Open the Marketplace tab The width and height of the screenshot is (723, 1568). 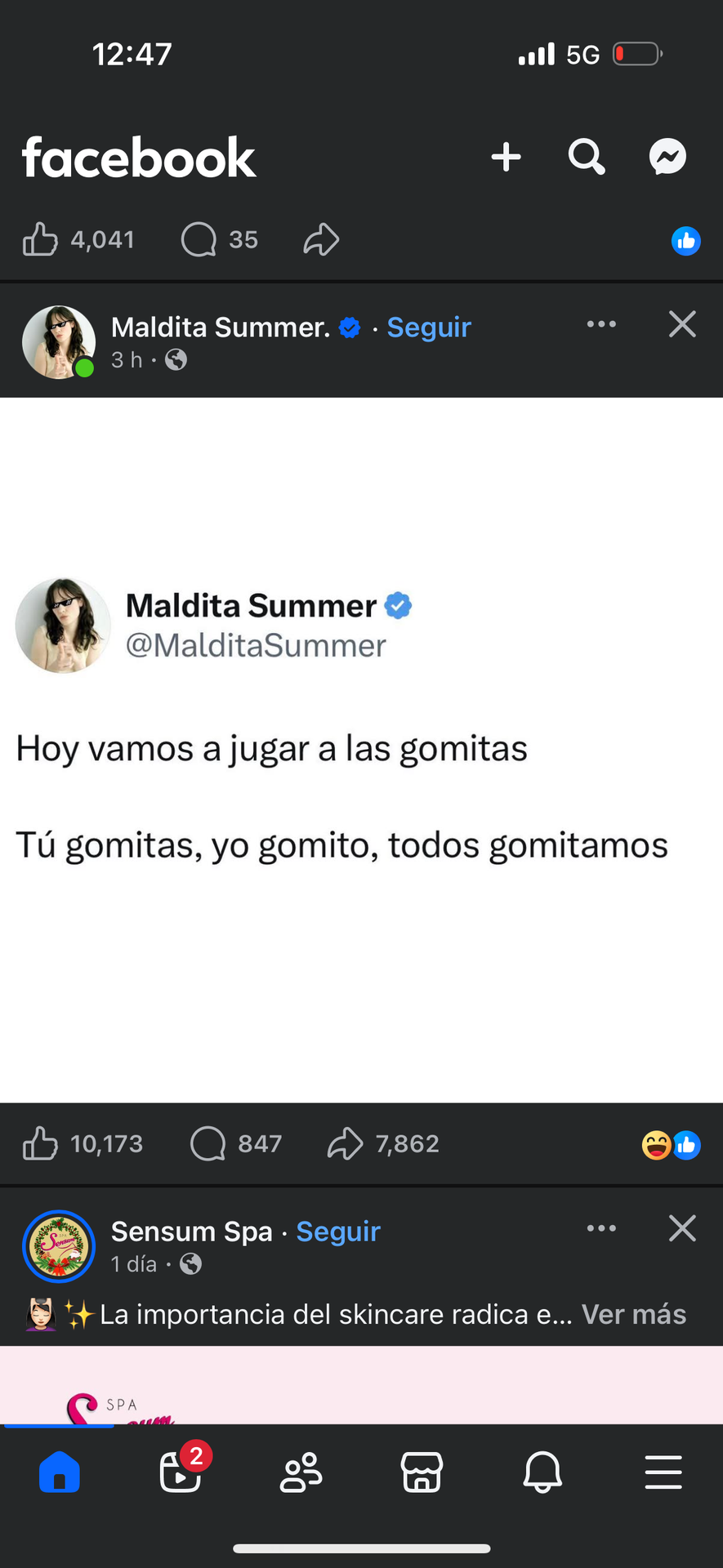tap(422, 1472)
